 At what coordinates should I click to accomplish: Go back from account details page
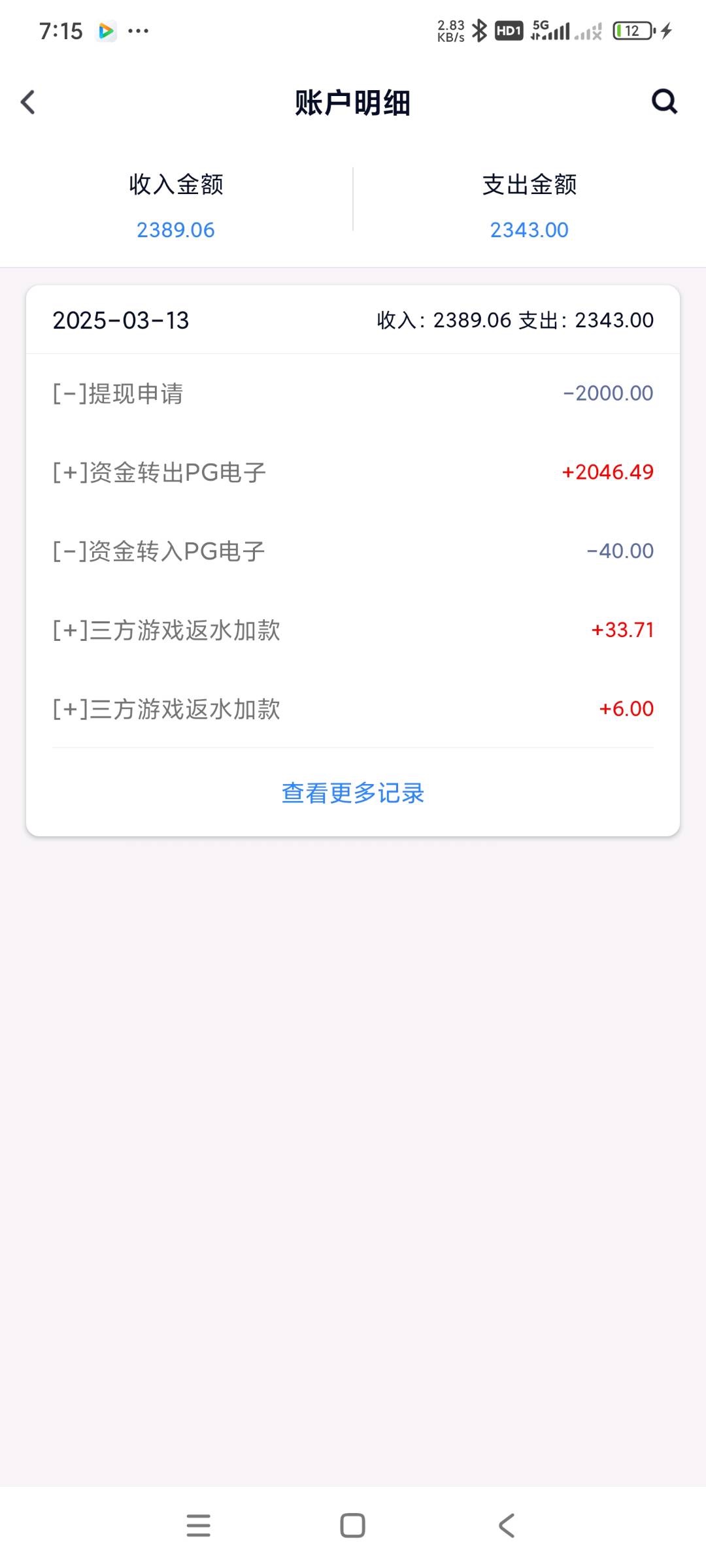click(28, 102)
